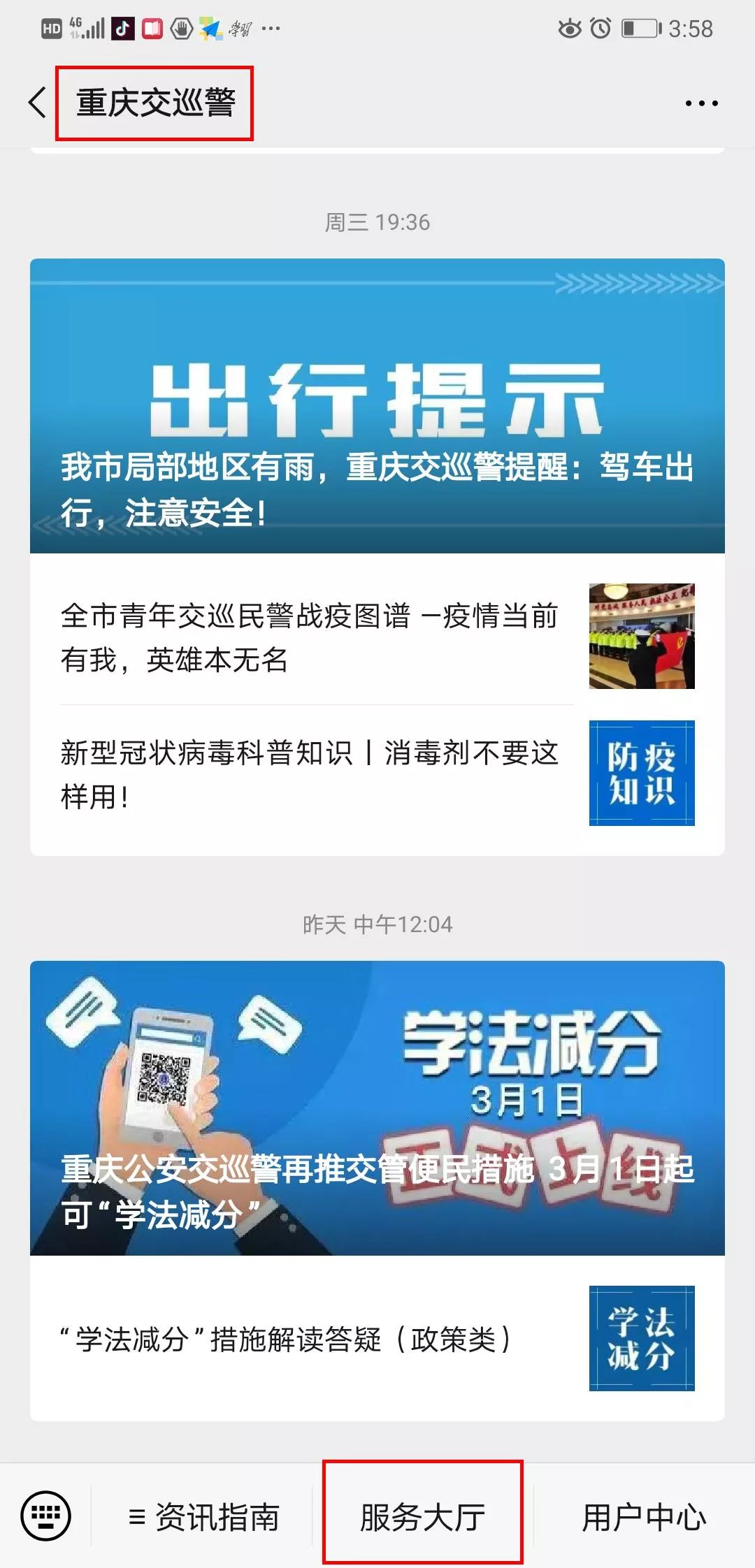Screen dimensions: 755x1568
Task: Expand the 资讯指南 menu
Action: click(204, 1517)
